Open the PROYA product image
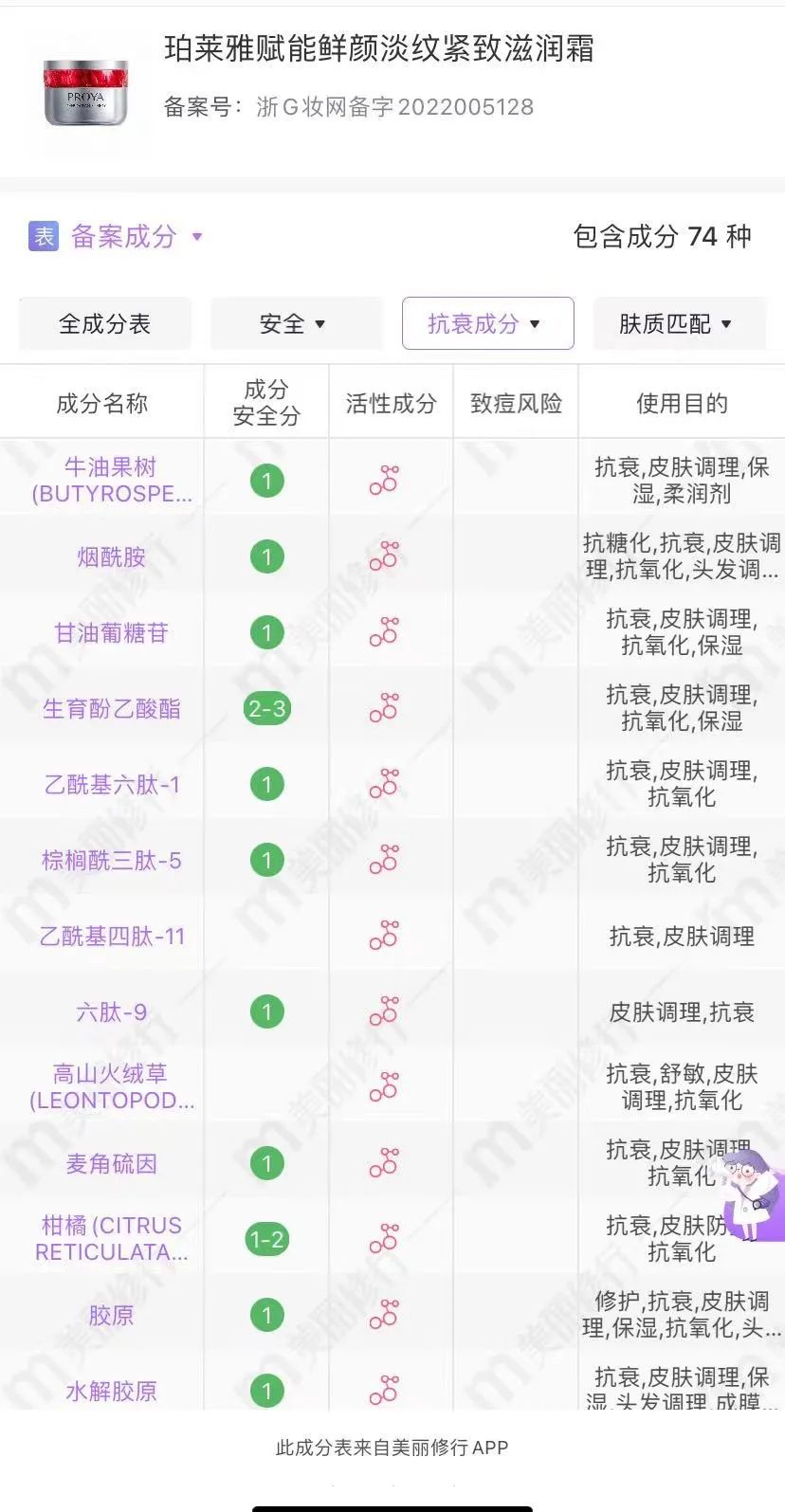 [x=85, y=92]
